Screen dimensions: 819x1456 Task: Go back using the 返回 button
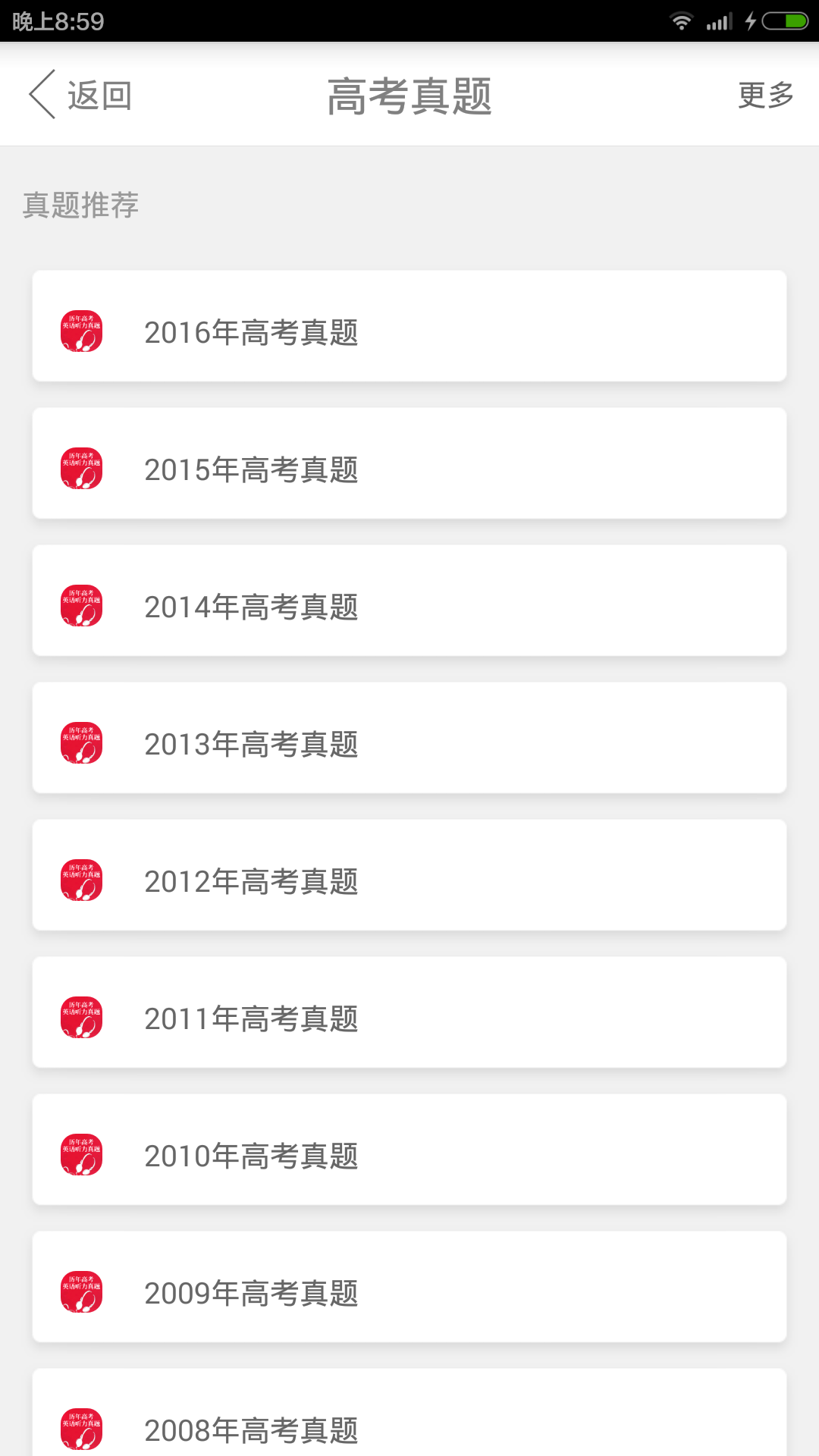click(x=80, y=95)
